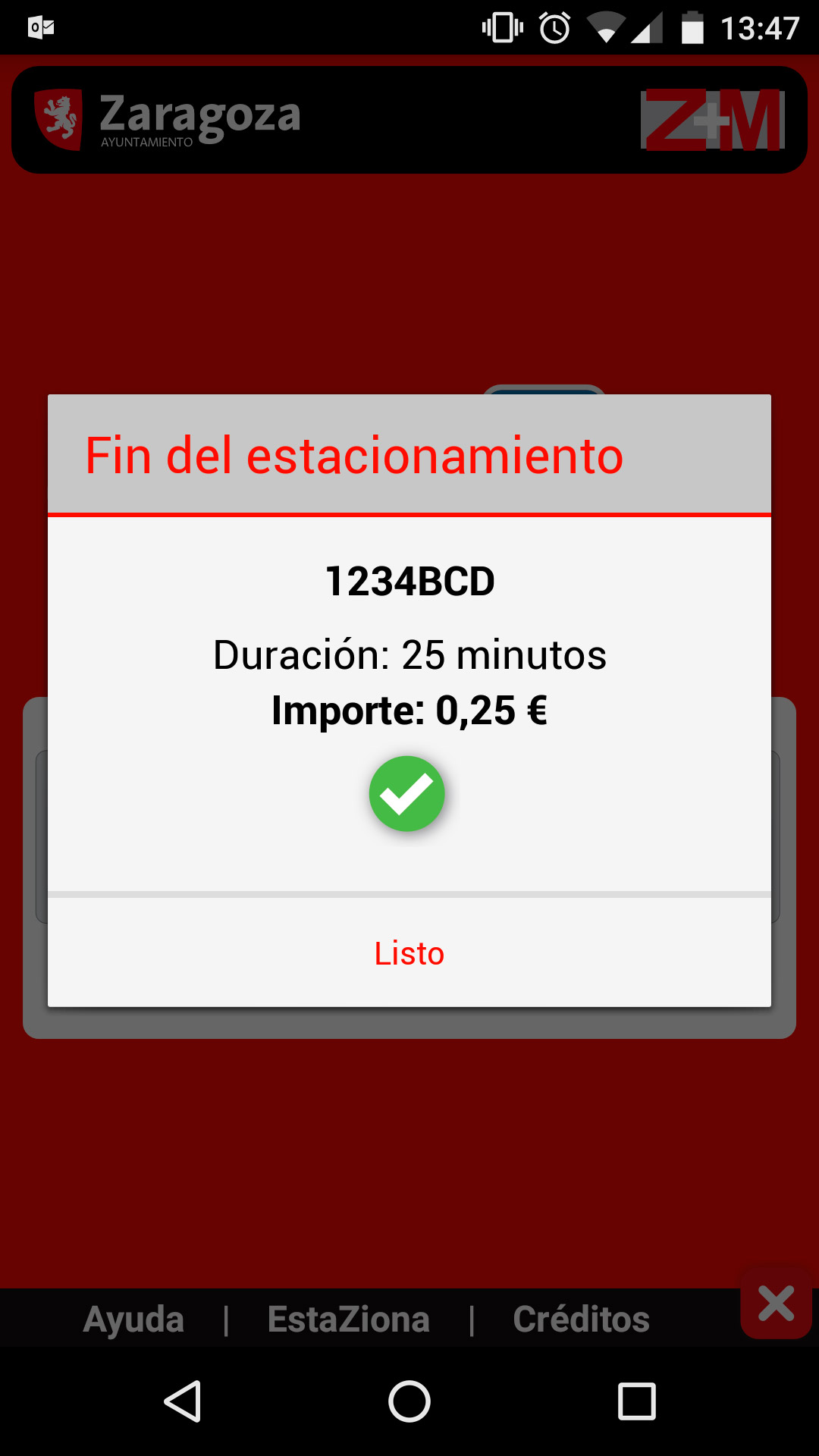This screenshot has width=819, height=1456.
Task: Confirm the dialog with Listo
Action: pyautogui.click(x=409, y=952)
